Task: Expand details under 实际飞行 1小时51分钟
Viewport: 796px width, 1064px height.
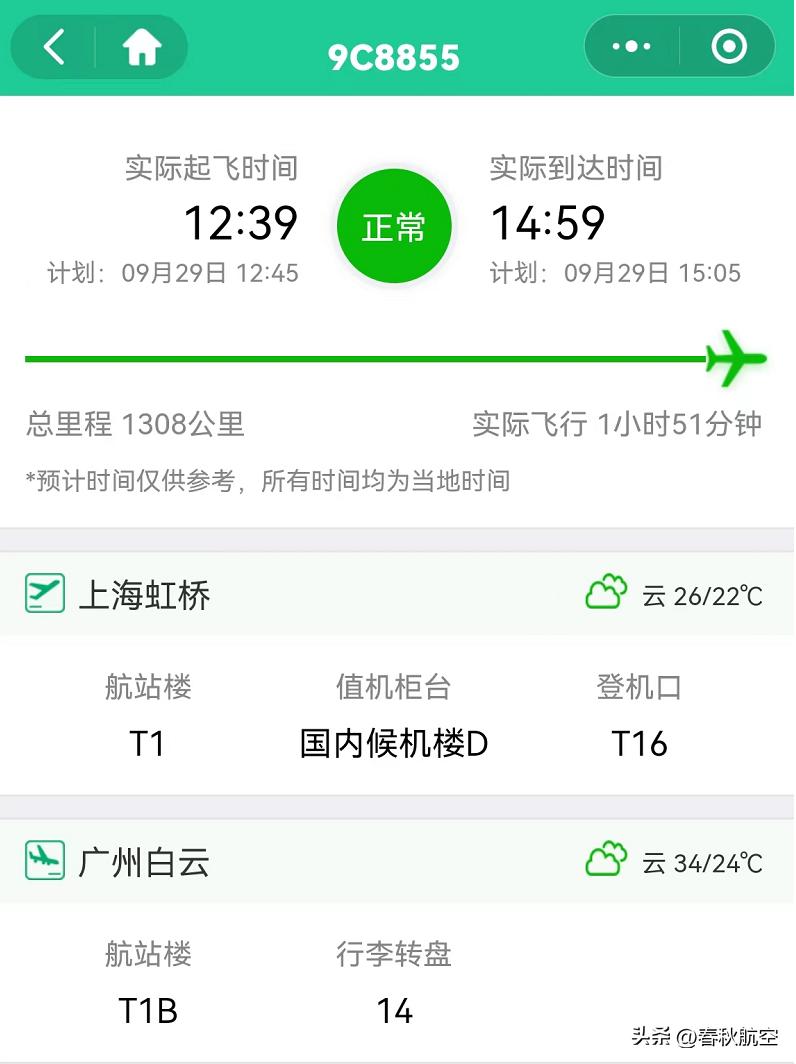Action: point(618,424)
